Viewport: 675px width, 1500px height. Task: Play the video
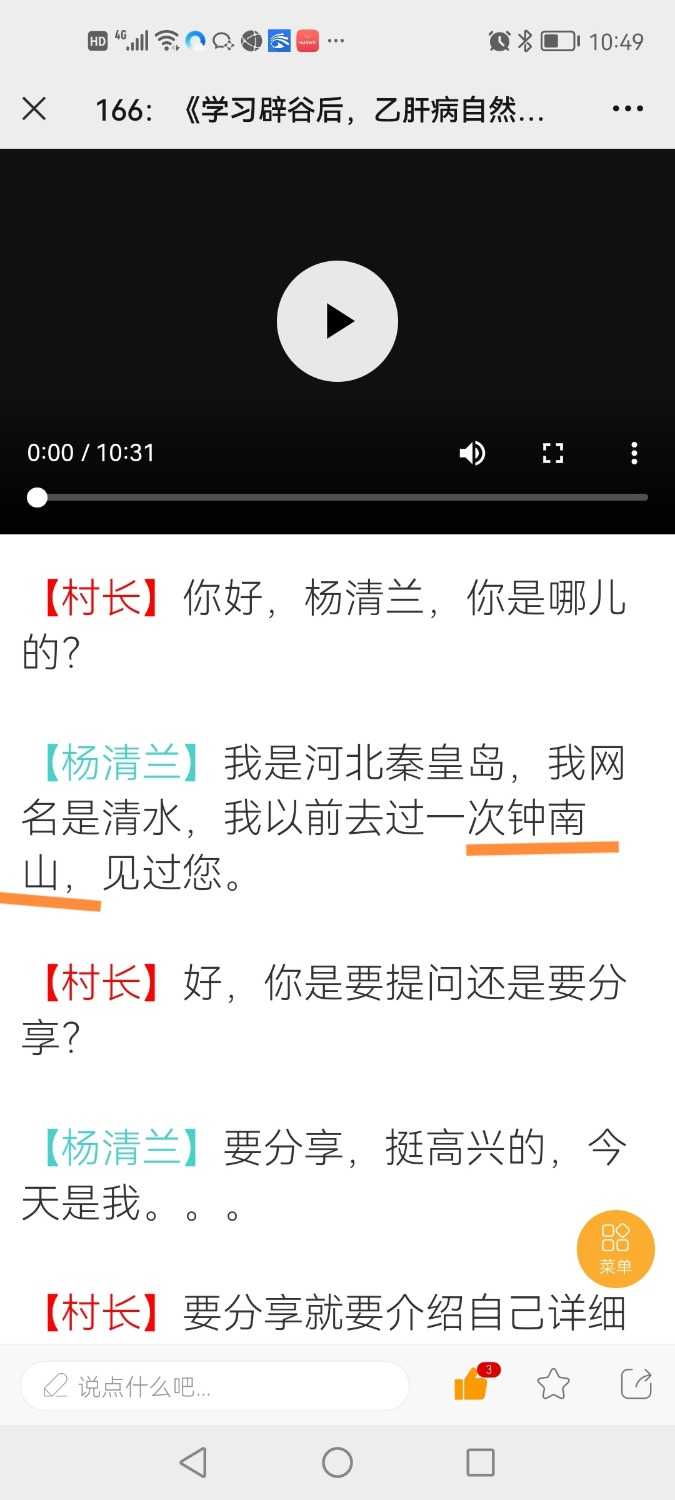[337, 321]
